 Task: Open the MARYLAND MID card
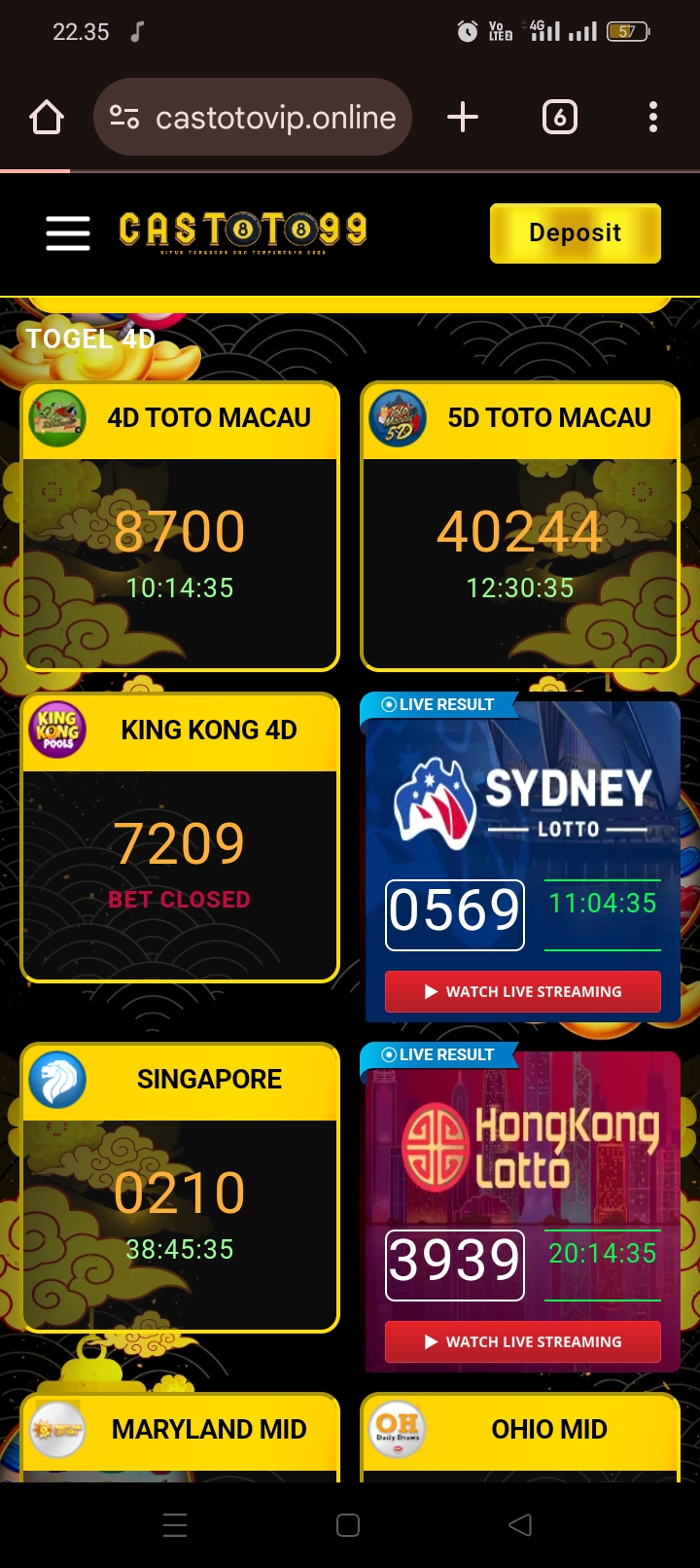[180, 1431]
